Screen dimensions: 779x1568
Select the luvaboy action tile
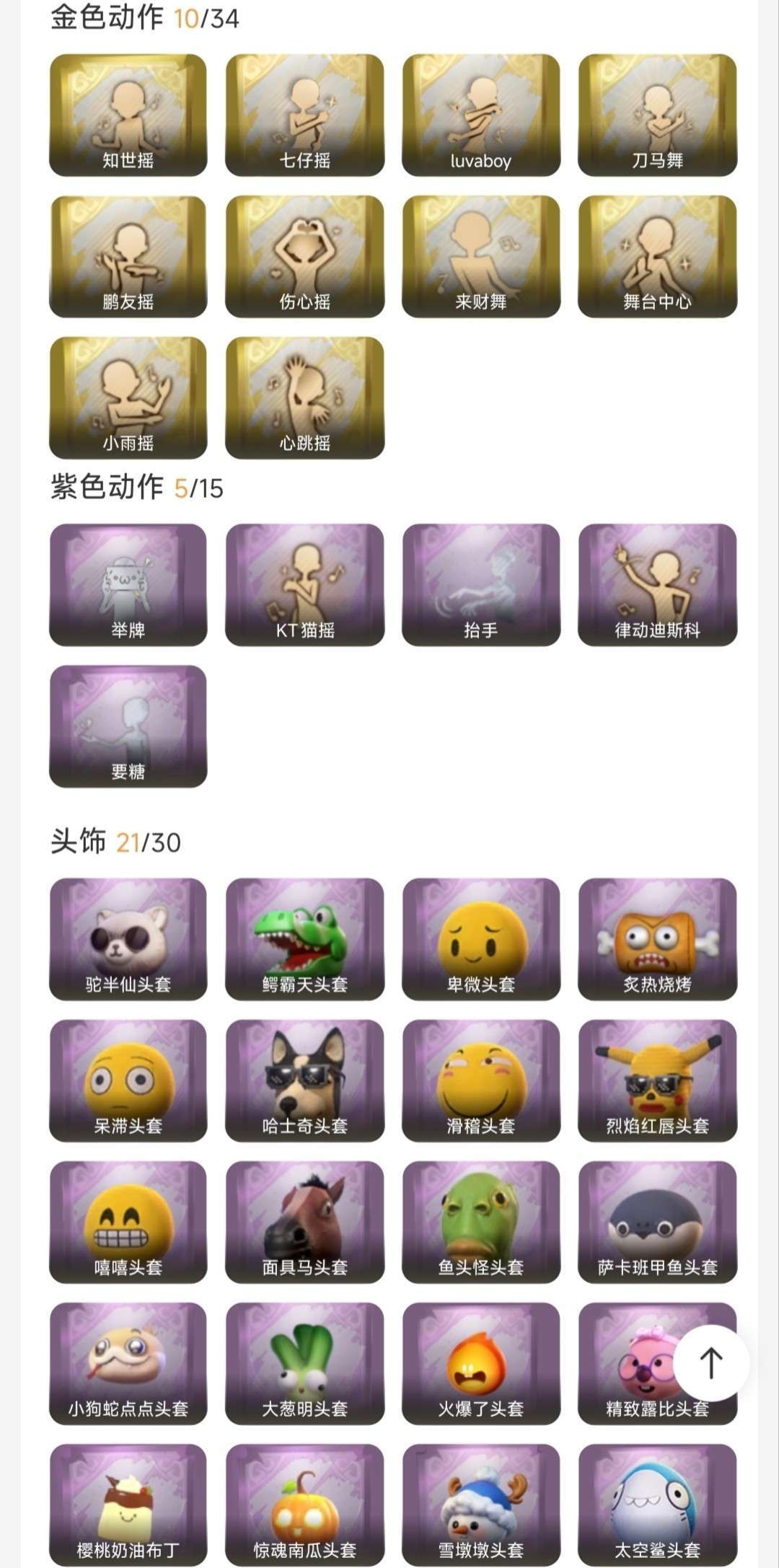click(481, 115)
